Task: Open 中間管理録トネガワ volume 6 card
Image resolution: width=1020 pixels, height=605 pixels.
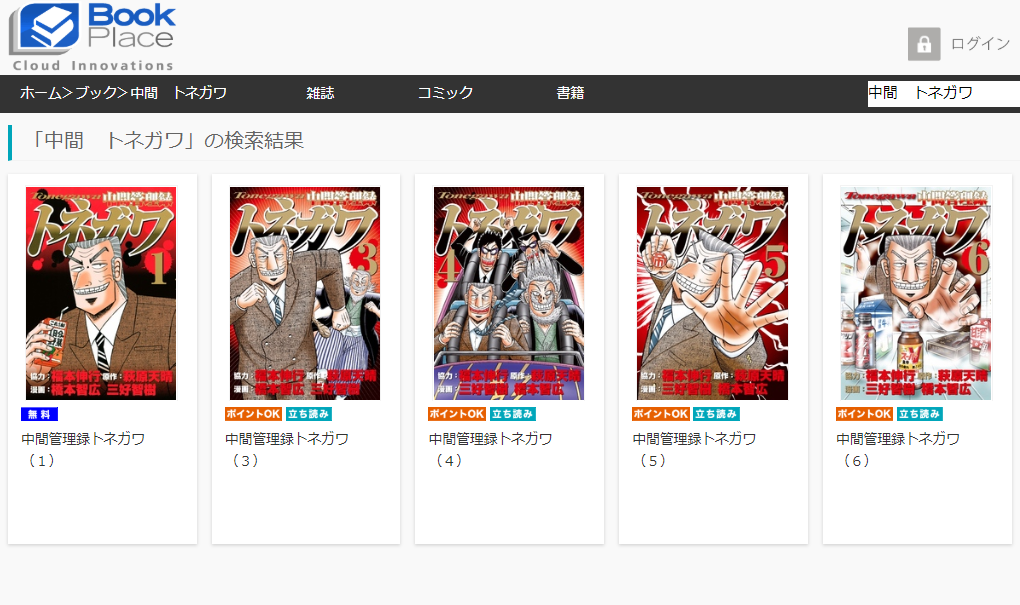Action: pyautogui.click(x=916, y=293)
